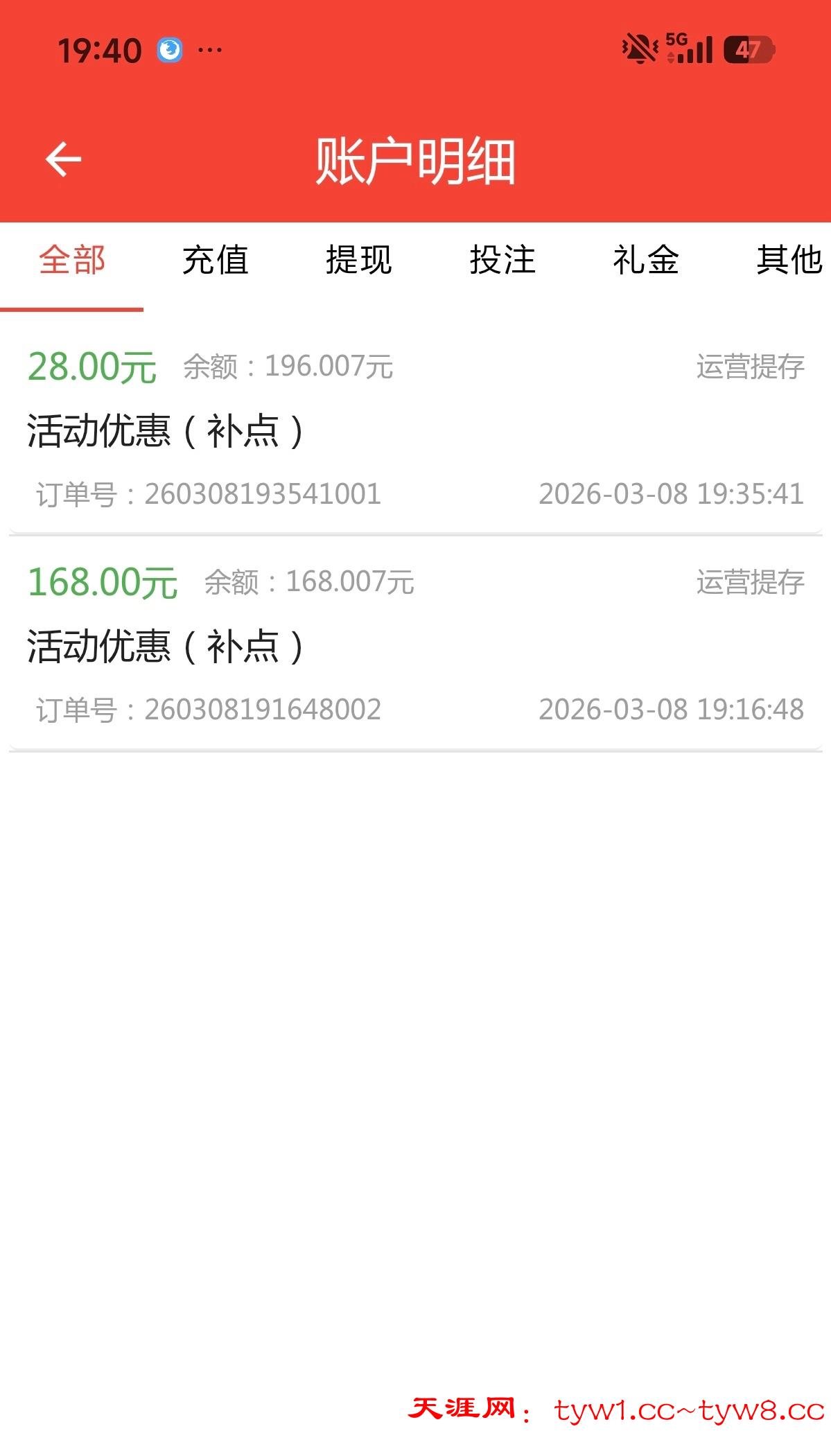
Task: Switch to the 充值 tab
Action: [216, 261]
